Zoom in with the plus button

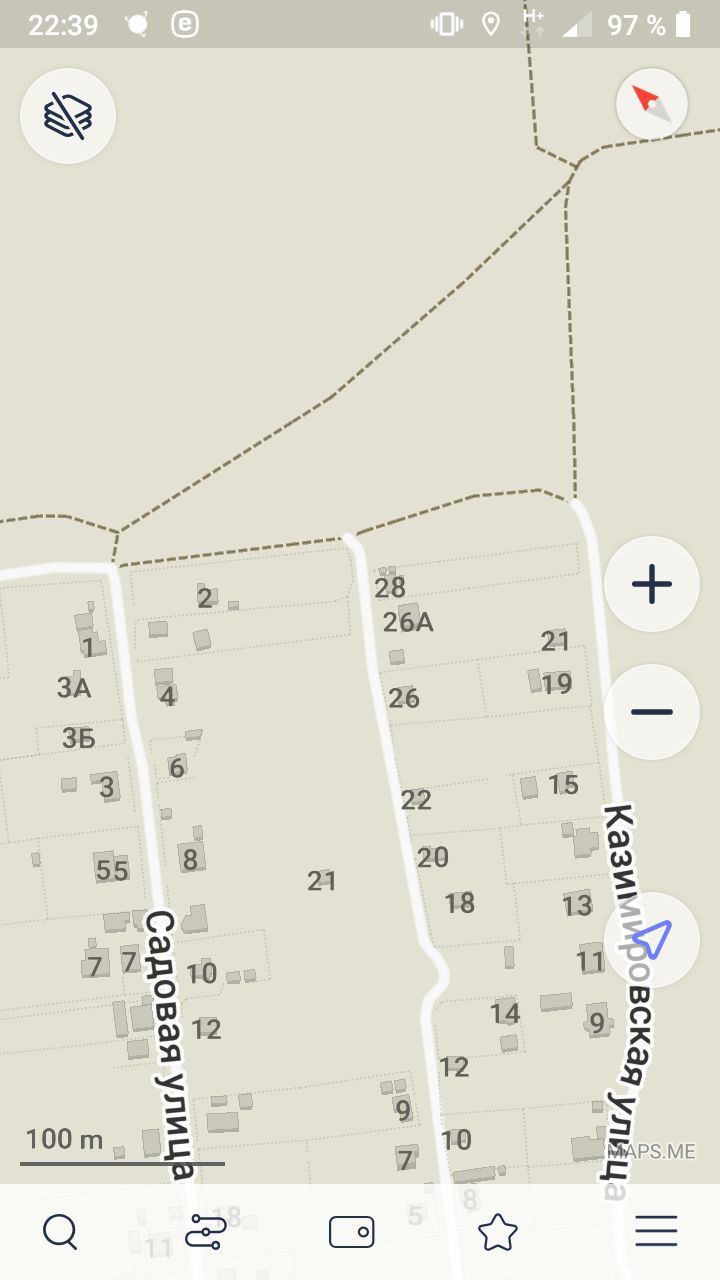click(x=652, y=584)
